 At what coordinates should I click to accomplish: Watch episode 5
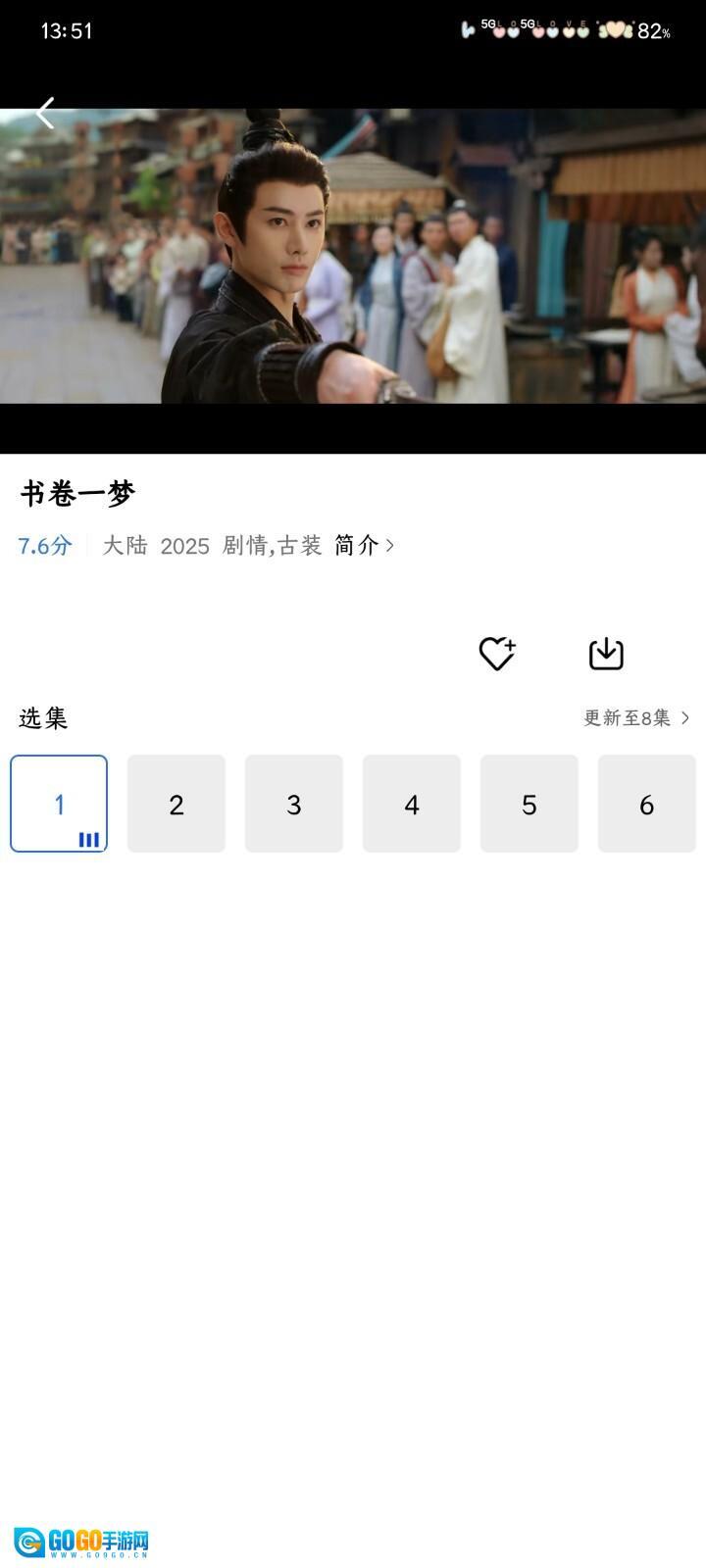point(529,804)
